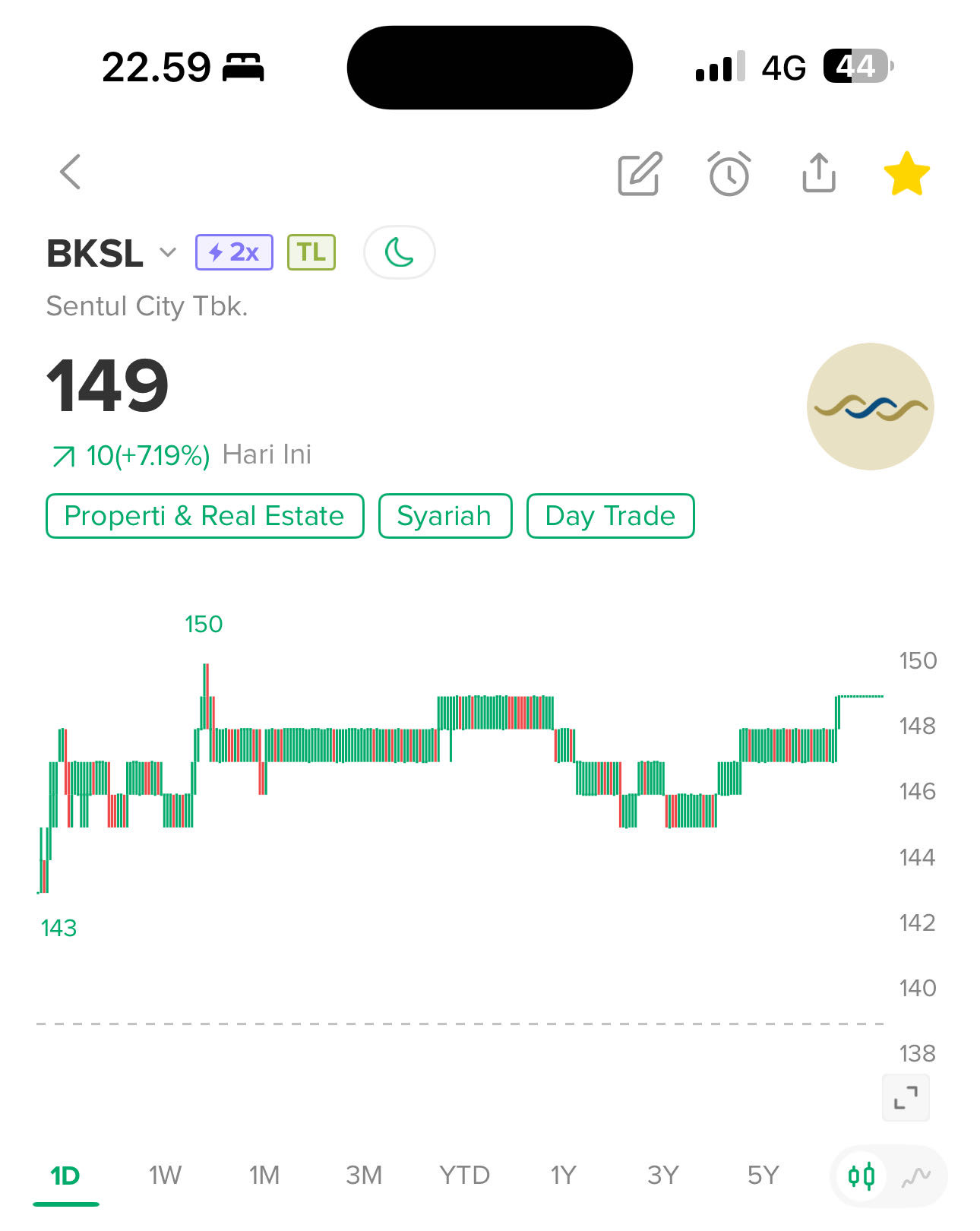
Task: Switch to the 5Y range
Action: (x=763, y=1176)
